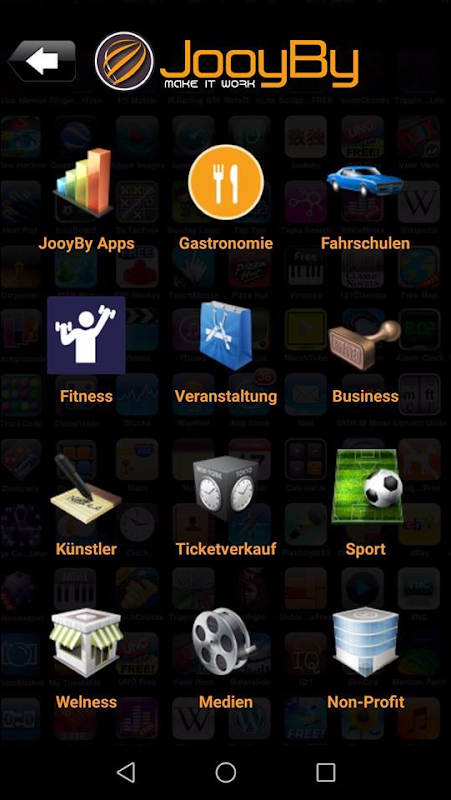The height and width of the screenshot is (800, 451).
Task: Tap the system home button
Action: 226,772
